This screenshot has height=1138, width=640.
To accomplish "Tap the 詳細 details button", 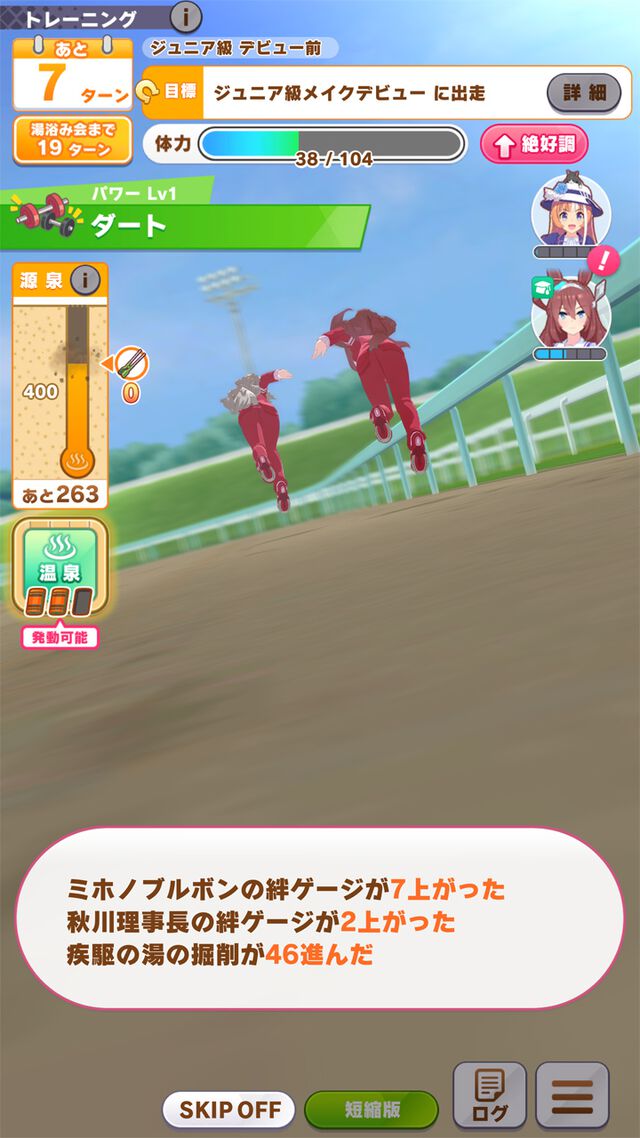I will point(584,93).
